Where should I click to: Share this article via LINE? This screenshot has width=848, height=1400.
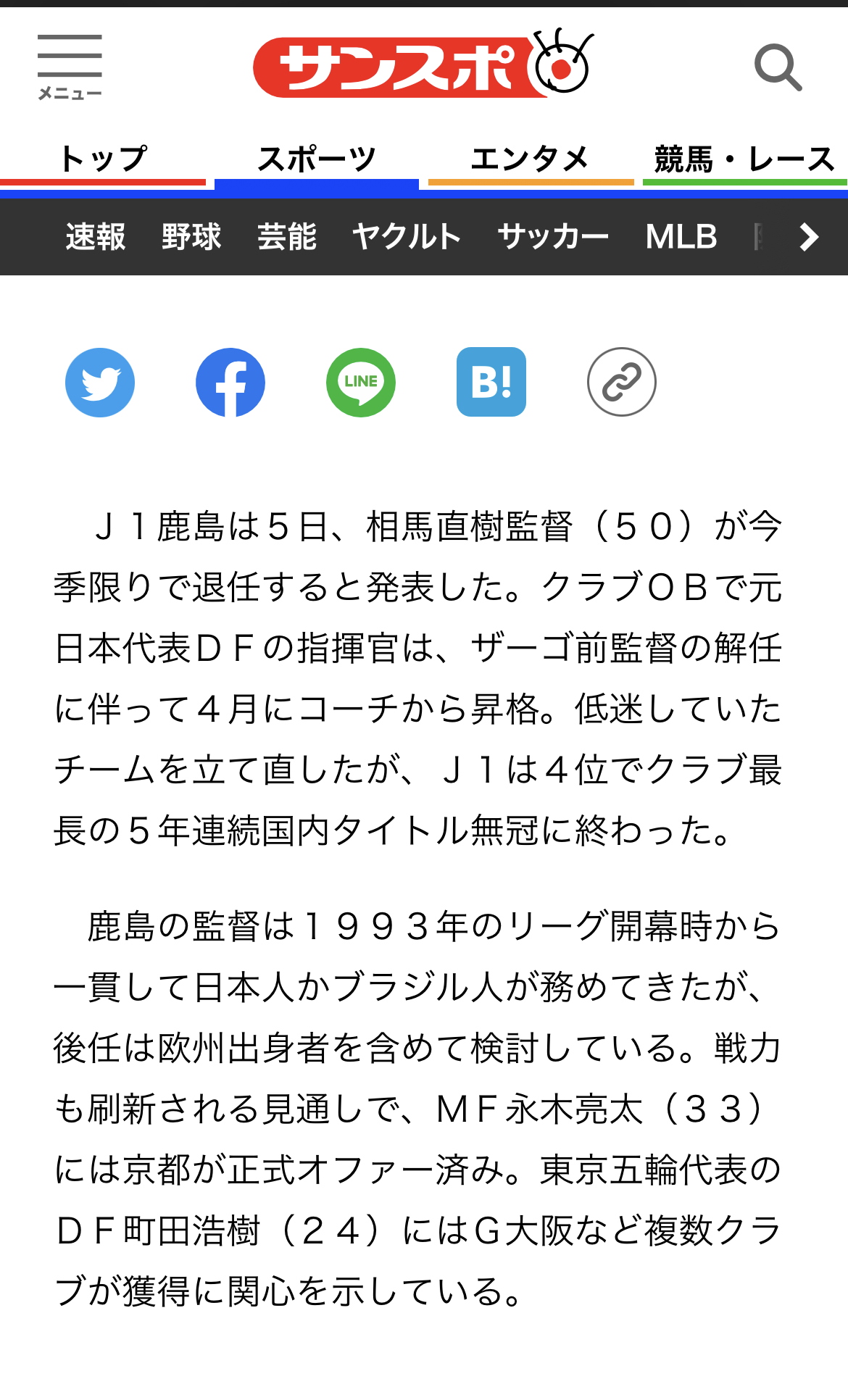[361, 382]
